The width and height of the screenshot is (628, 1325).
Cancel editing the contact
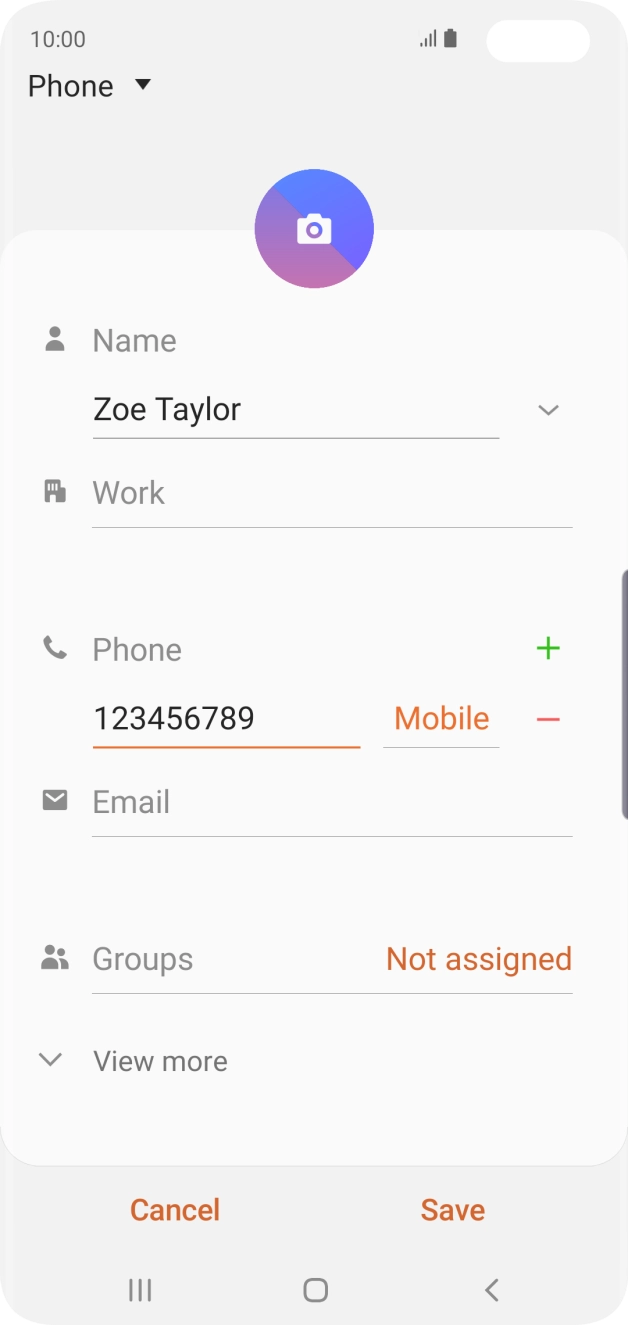[x=175, y=1210]
